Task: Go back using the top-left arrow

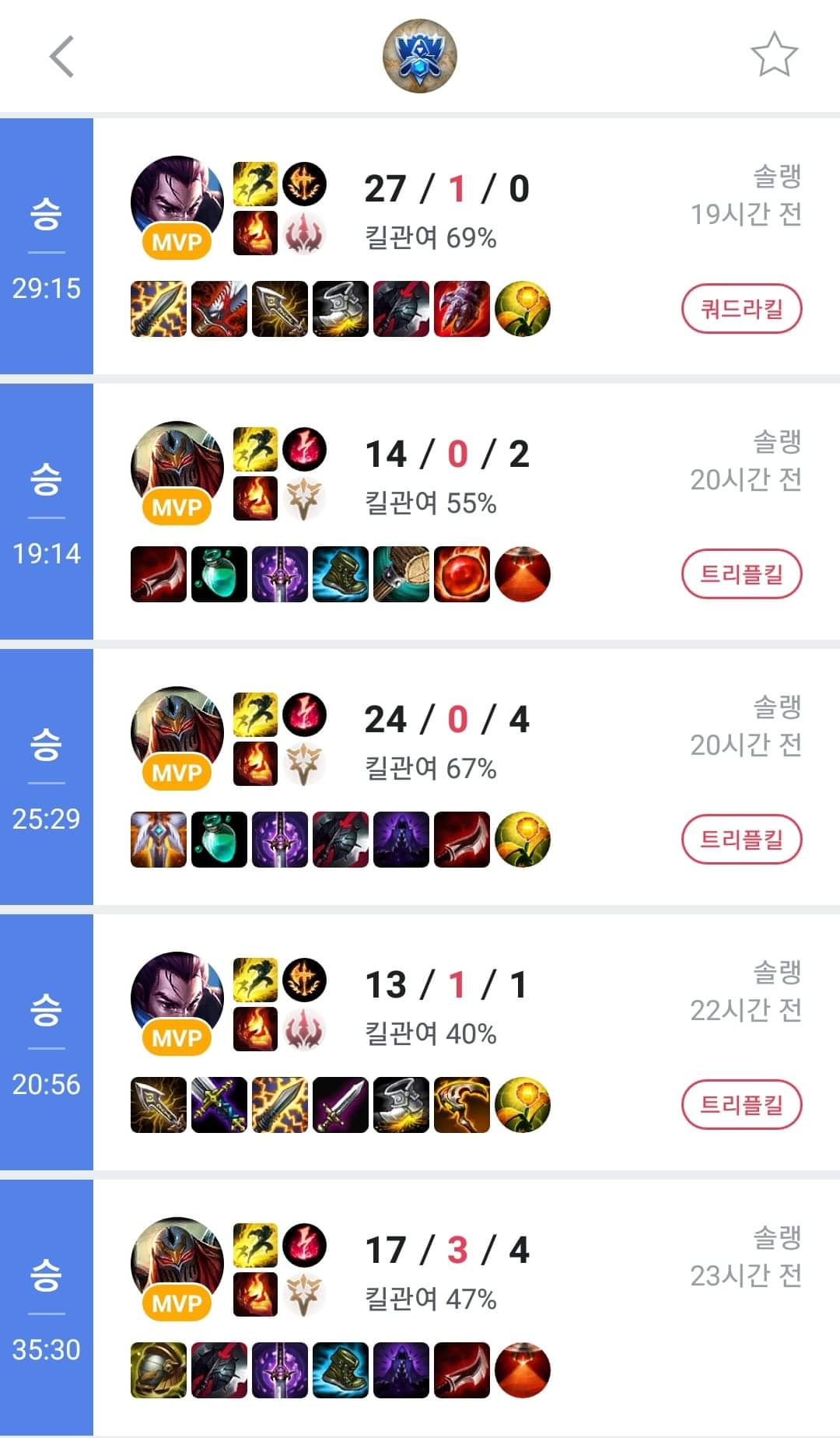Action: (61, 57)
